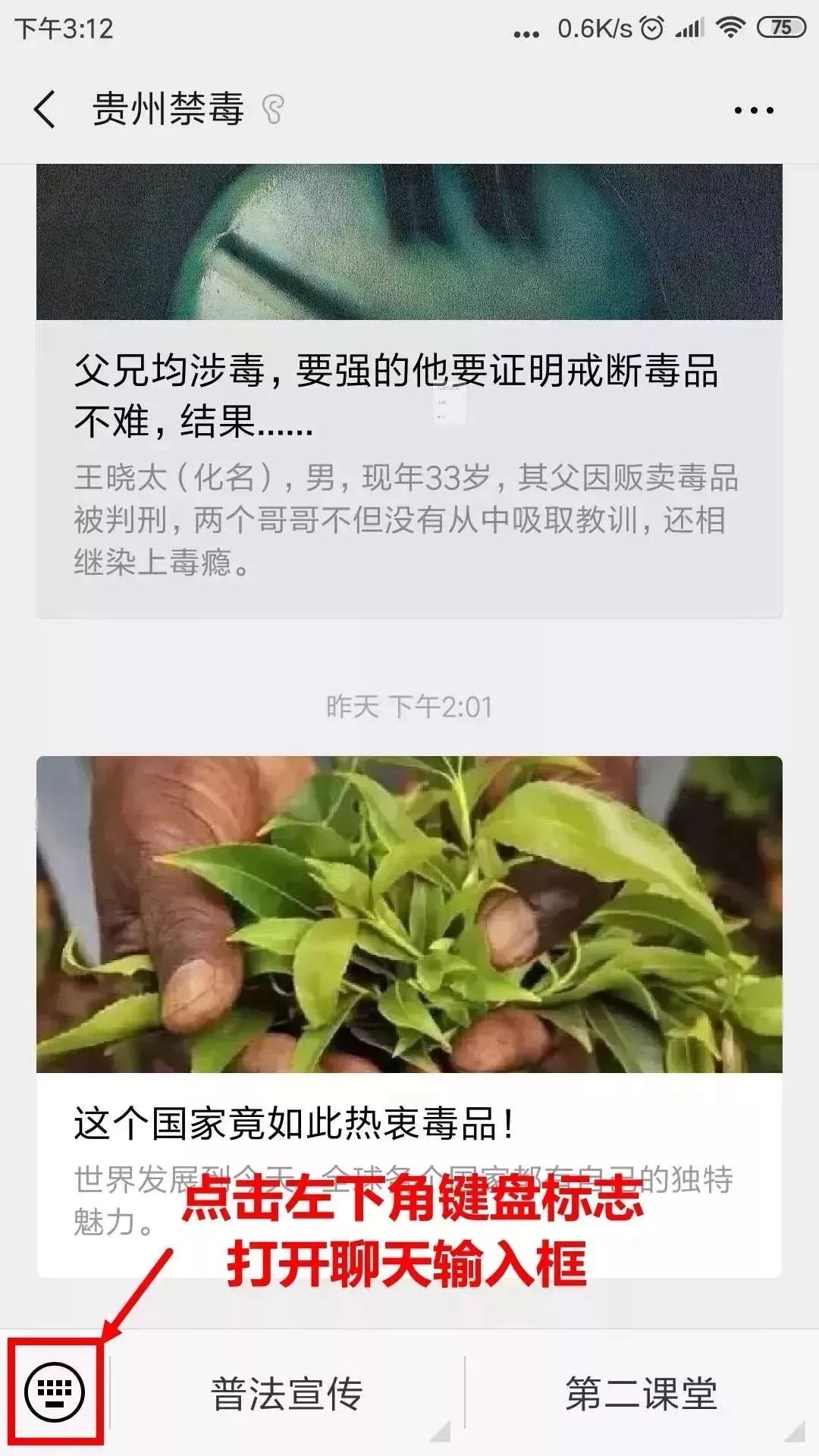Screen dimensions: 819x1456
Task: Open the three-dot overflow menu
Action: [x=754, y=110]
